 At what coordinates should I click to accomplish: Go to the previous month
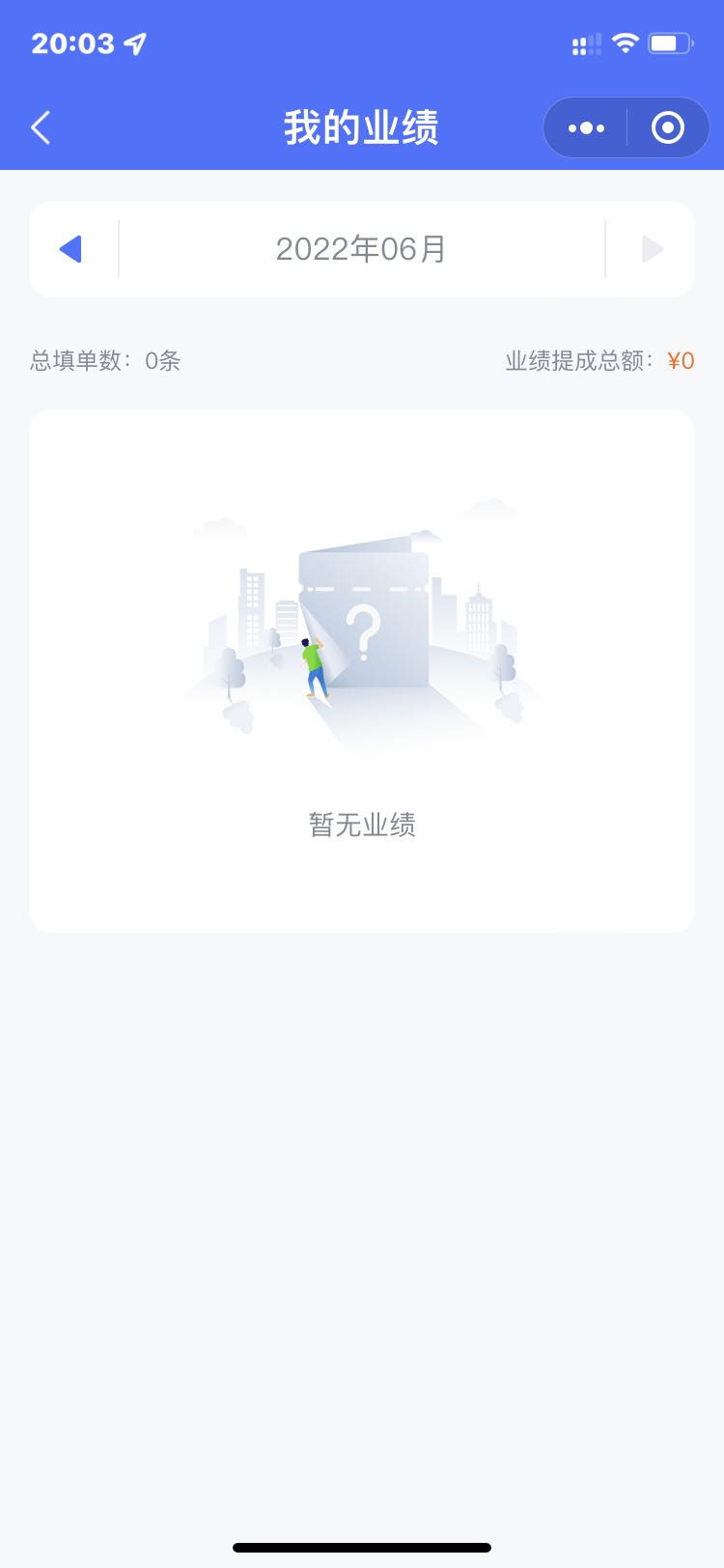tap(71, 249)
